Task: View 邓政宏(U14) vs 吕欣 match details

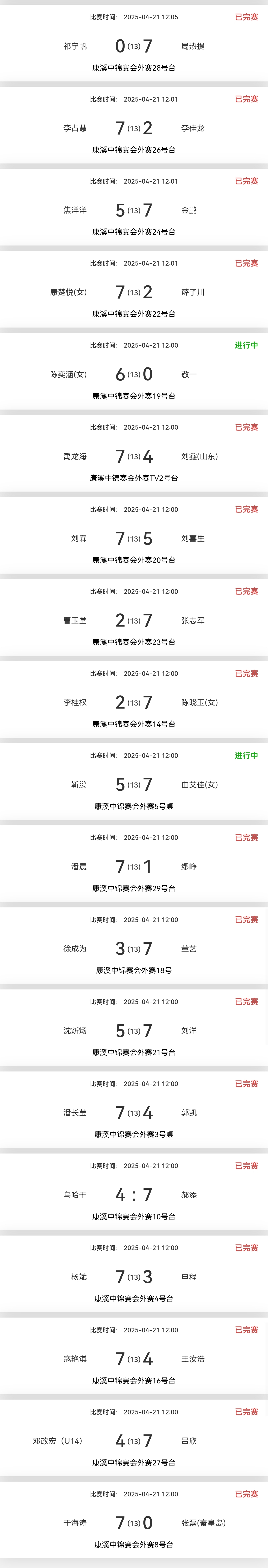Action: pyautogui.click(x=134, y=1441)
